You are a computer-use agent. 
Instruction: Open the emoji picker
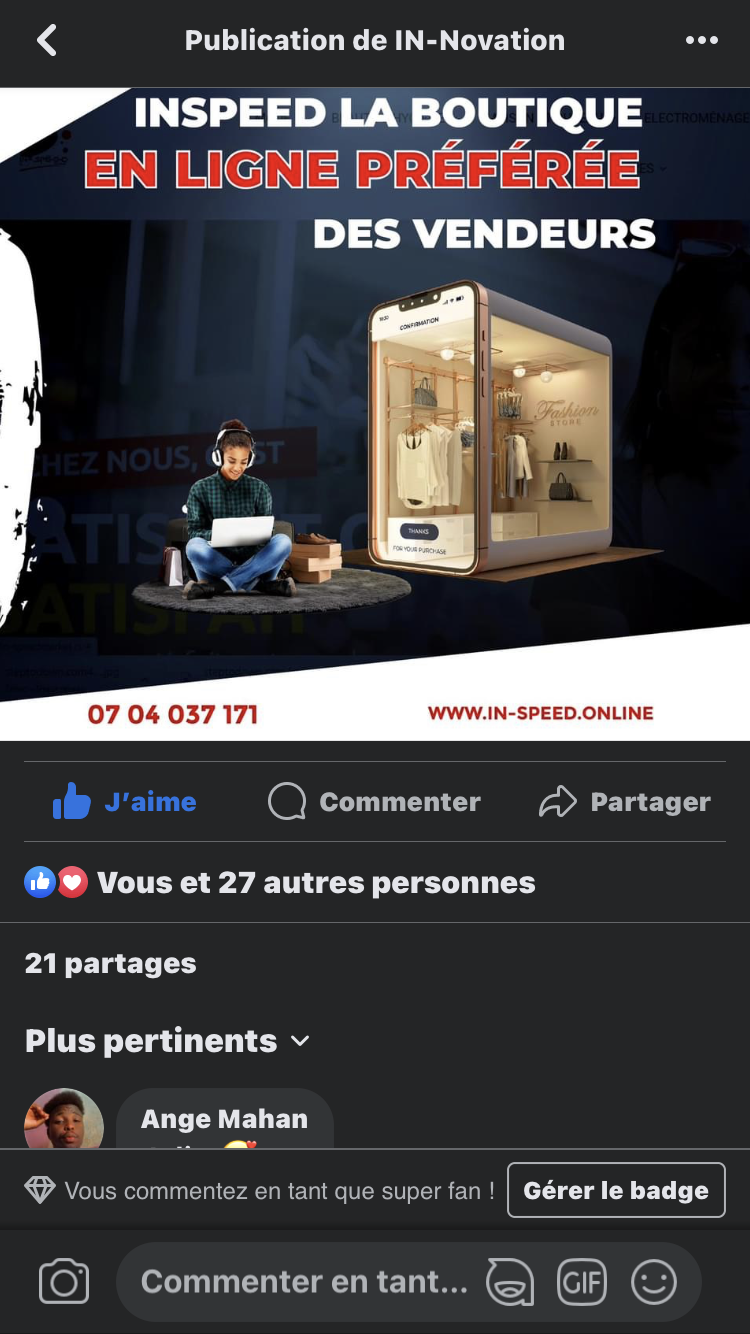(x=654, y=1282)
